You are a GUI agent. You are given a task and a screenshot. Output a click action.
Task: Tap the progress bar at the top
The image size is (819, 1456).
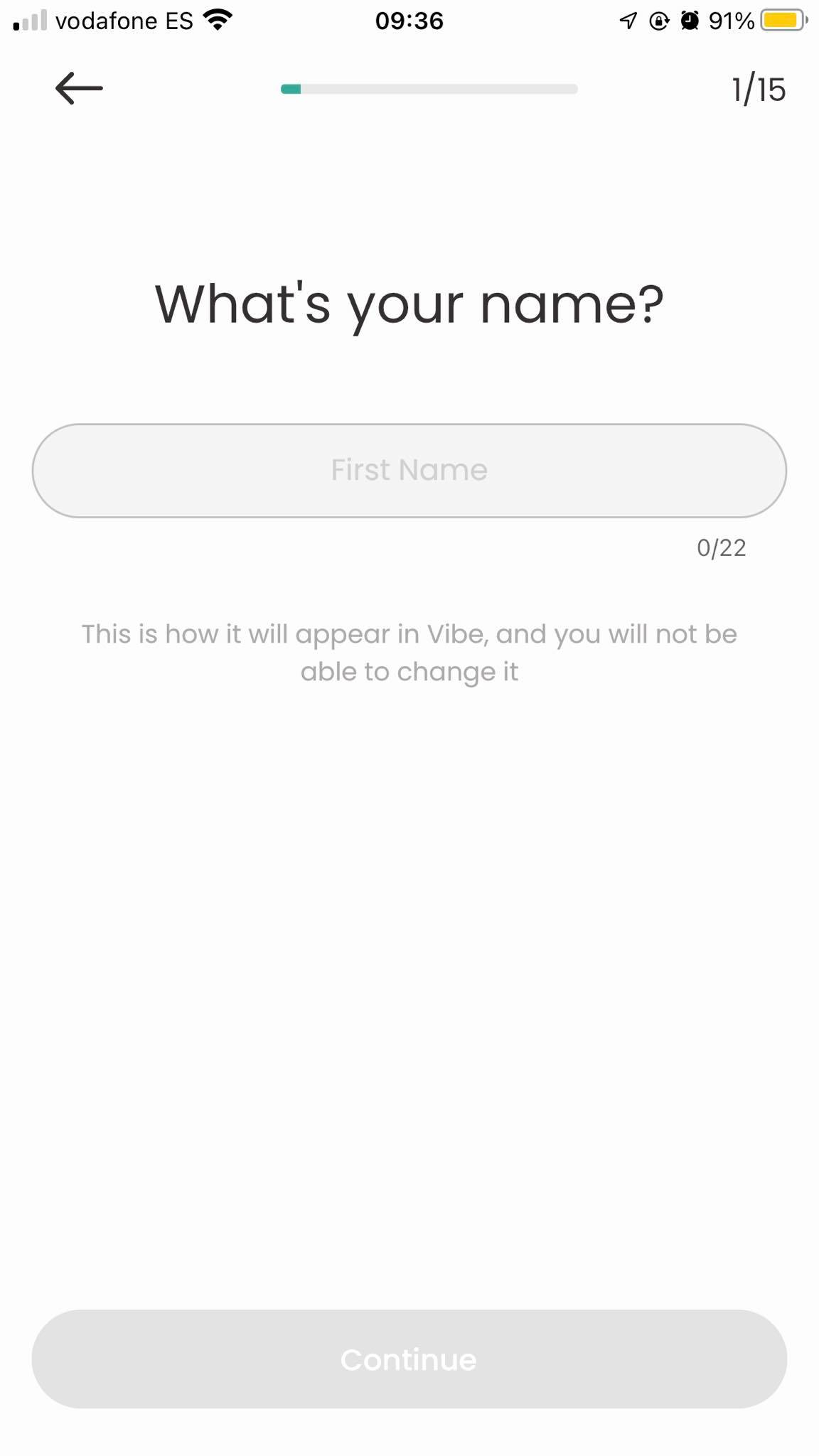click(x=429, y=89)
